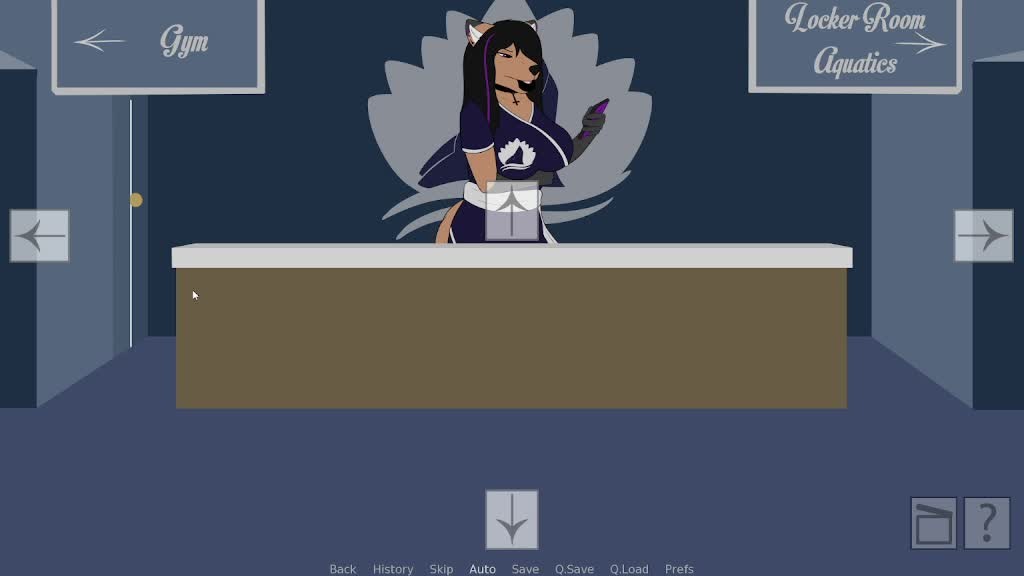Open the question mark help icon
The width and height of the screenshot is (1024, 576).
987,523
